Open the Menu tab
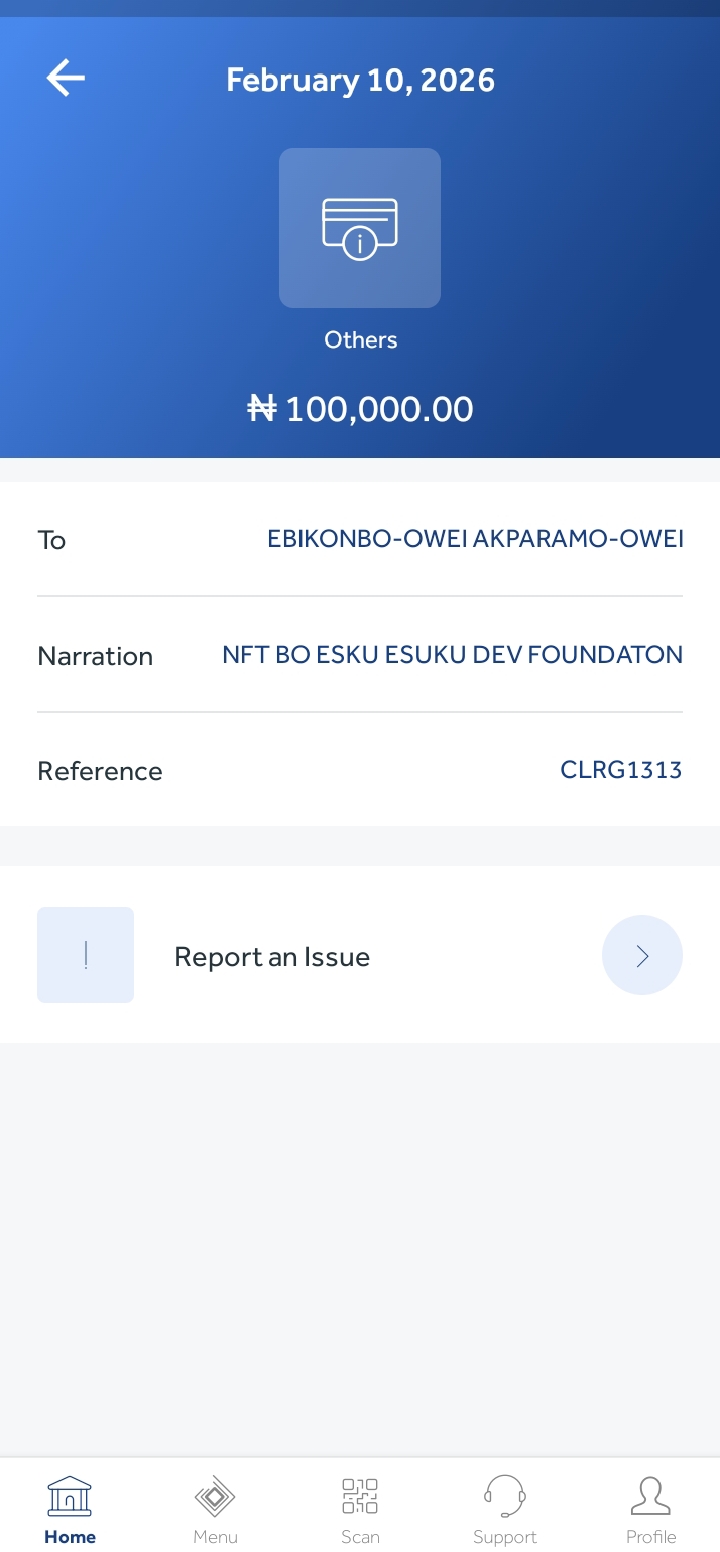The image size is (720, 1552). [x=215, y=1510]
